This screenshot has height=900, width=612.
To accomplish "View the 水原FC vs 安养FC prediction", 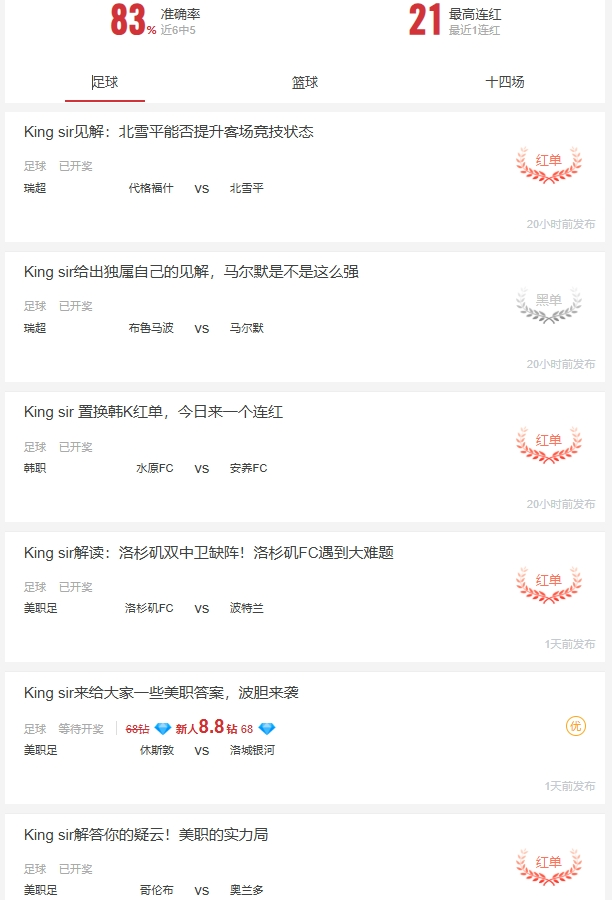I will pos(153,412).
